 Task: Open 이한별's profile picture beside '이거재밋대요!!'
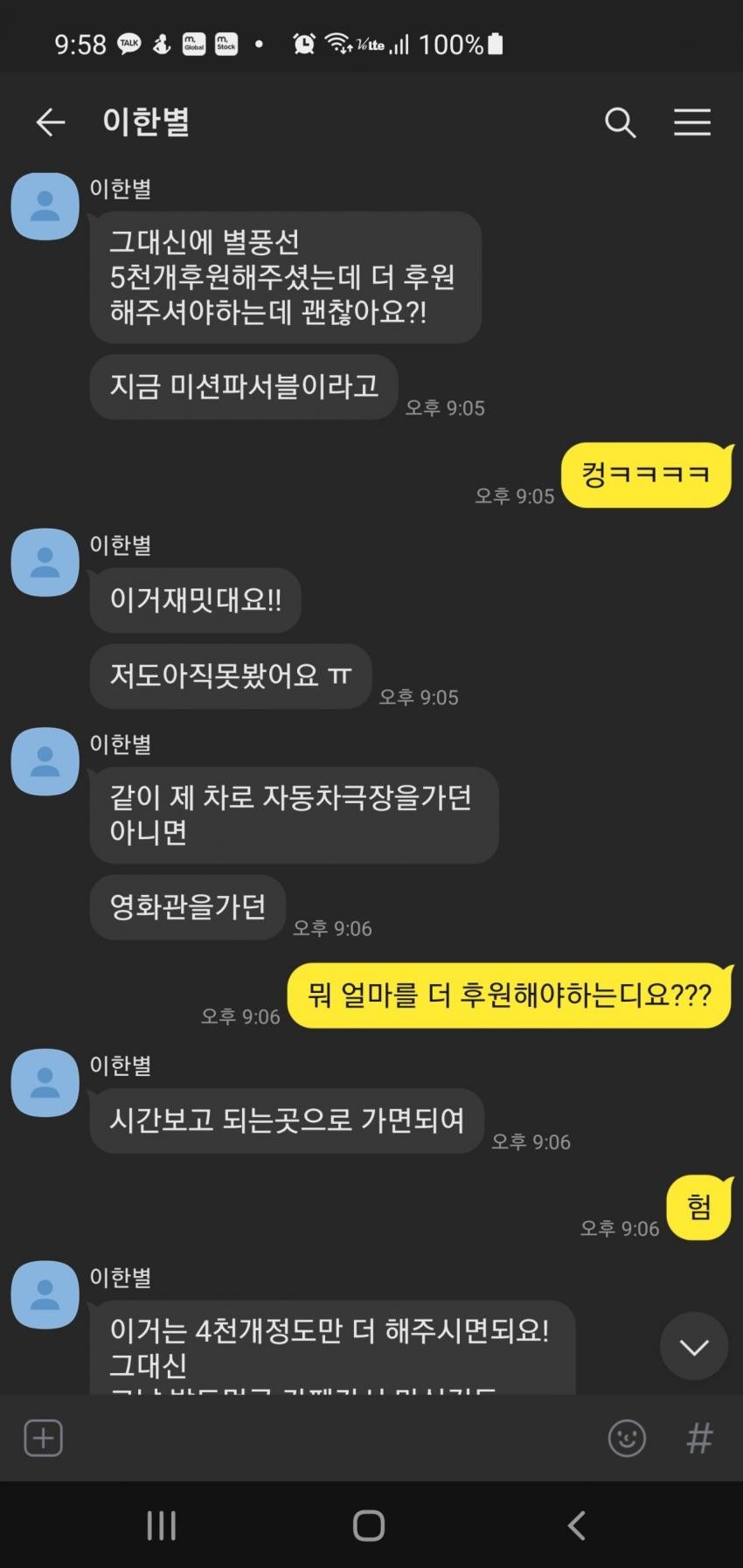(x=45, y=563)
